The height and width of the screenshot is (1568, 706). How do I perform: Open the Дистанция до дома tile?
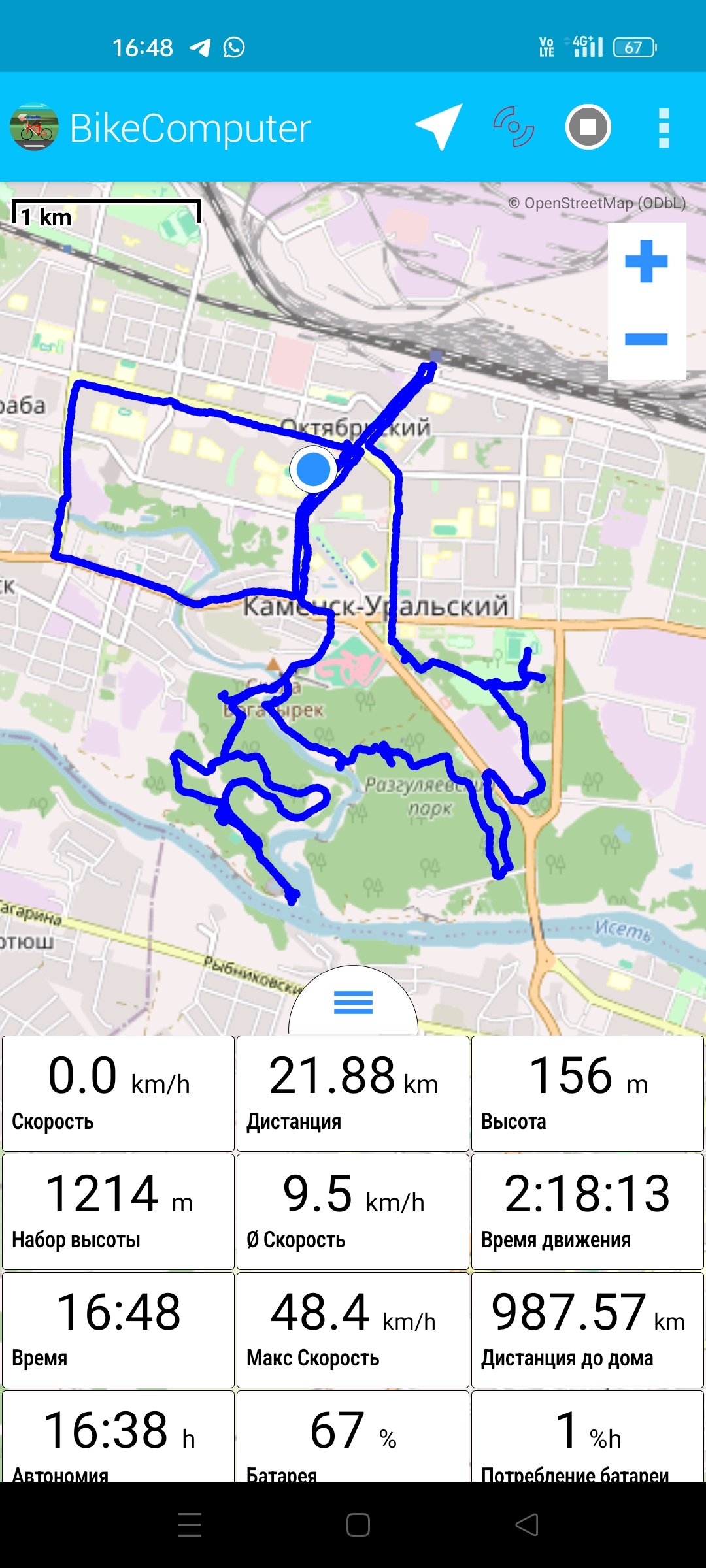click(587, 1330)
